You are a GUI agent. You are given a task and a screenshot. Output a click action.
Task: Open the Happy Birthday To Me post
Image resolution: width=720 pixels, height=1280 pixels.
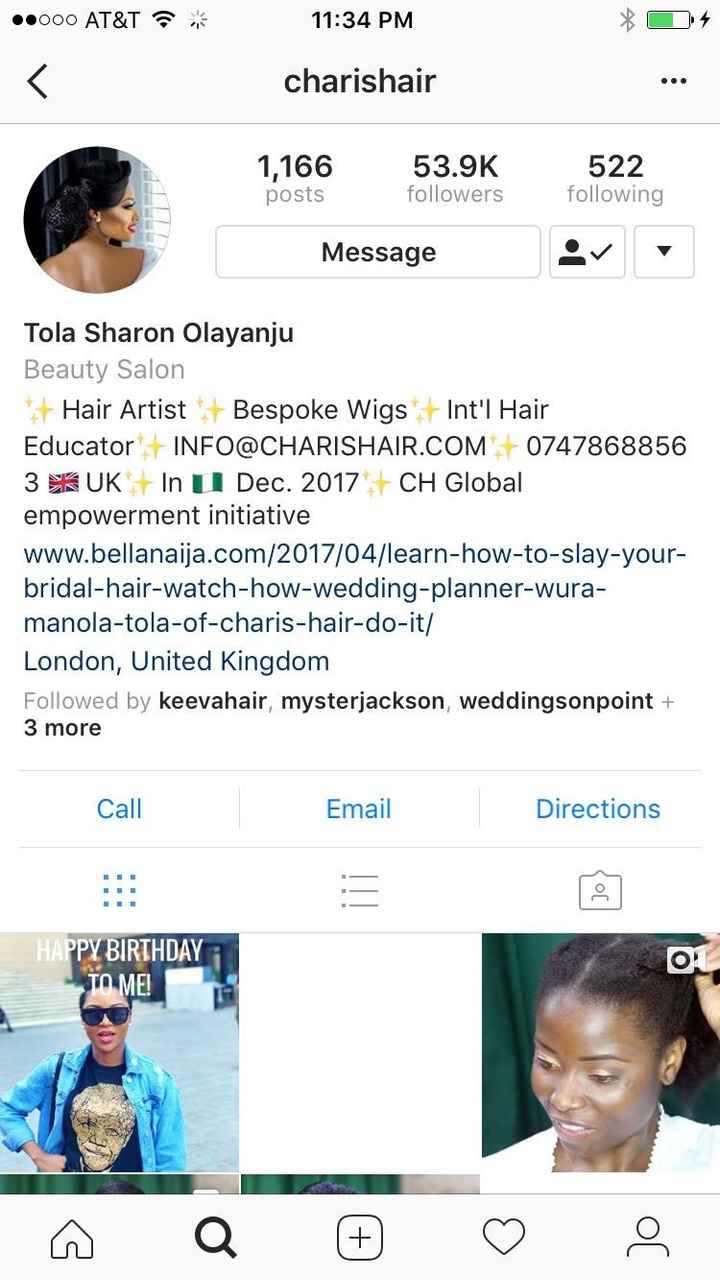[x=119, y=1052]
